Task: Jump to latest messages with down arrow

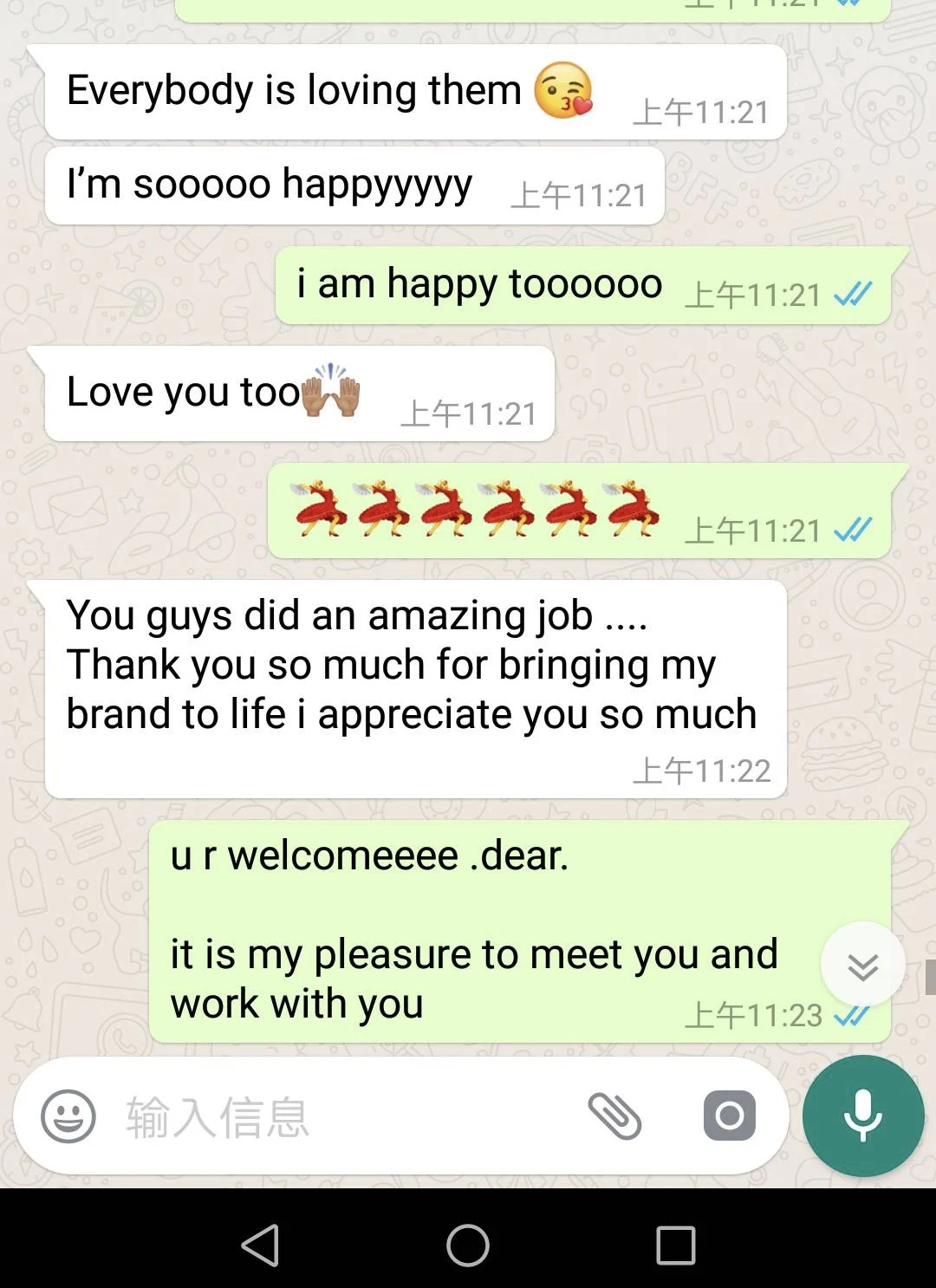Action: [863, 965]
